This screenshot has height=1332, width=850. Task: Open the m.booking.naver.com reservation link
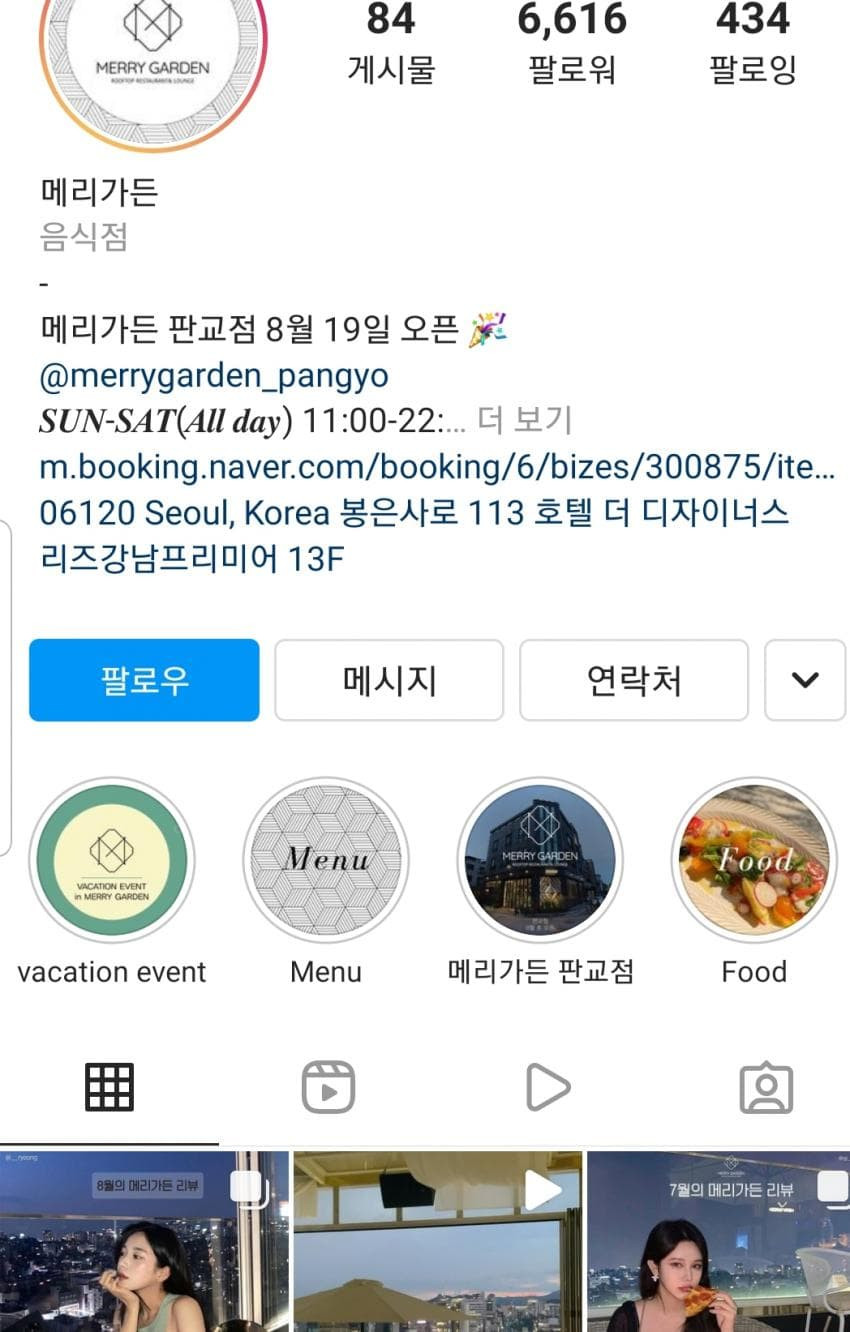[x=436, y=466]
